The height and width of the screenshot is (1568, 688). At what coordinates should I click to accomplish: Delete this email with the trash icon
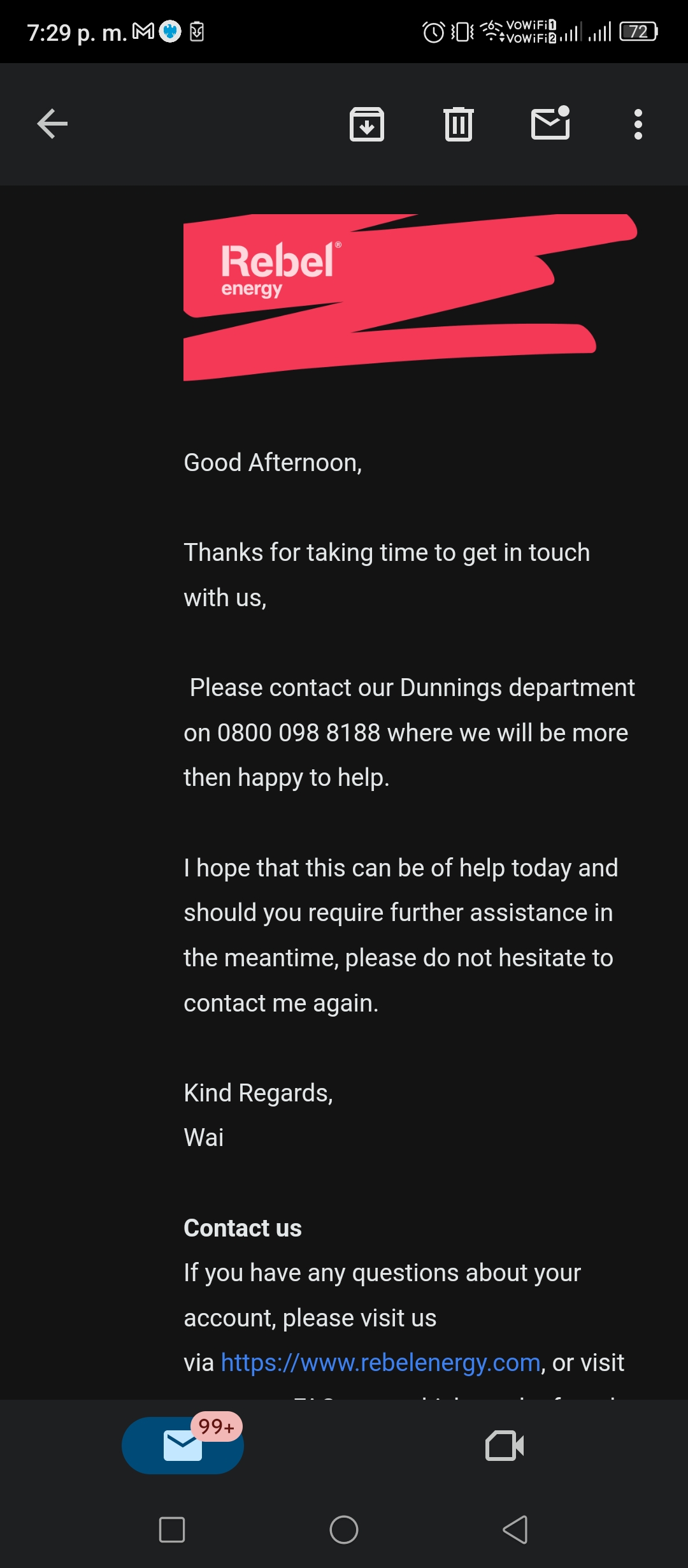(x=459, y=124)
